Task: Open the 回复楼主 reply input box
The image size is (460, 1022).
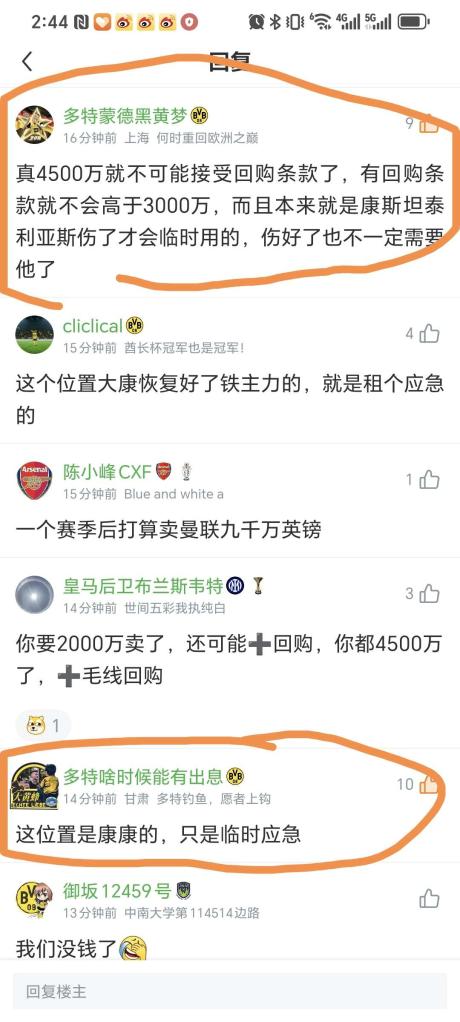Action: (x=230, y=991)
